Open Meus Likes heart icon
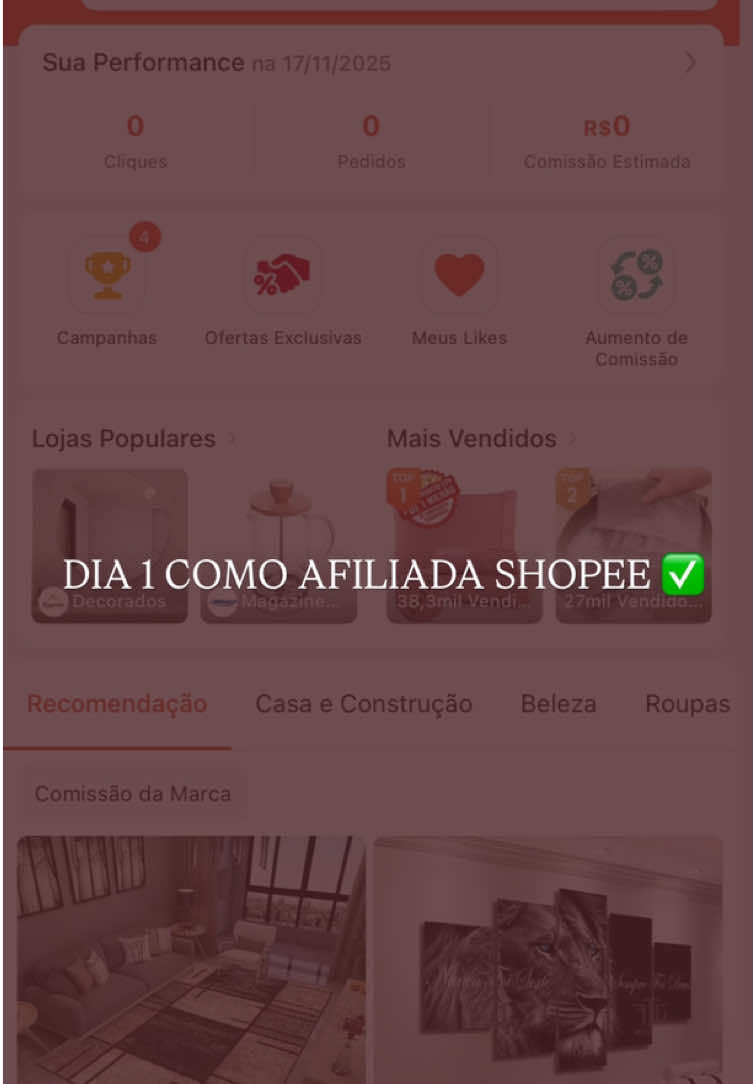 (x=459, y=275)
